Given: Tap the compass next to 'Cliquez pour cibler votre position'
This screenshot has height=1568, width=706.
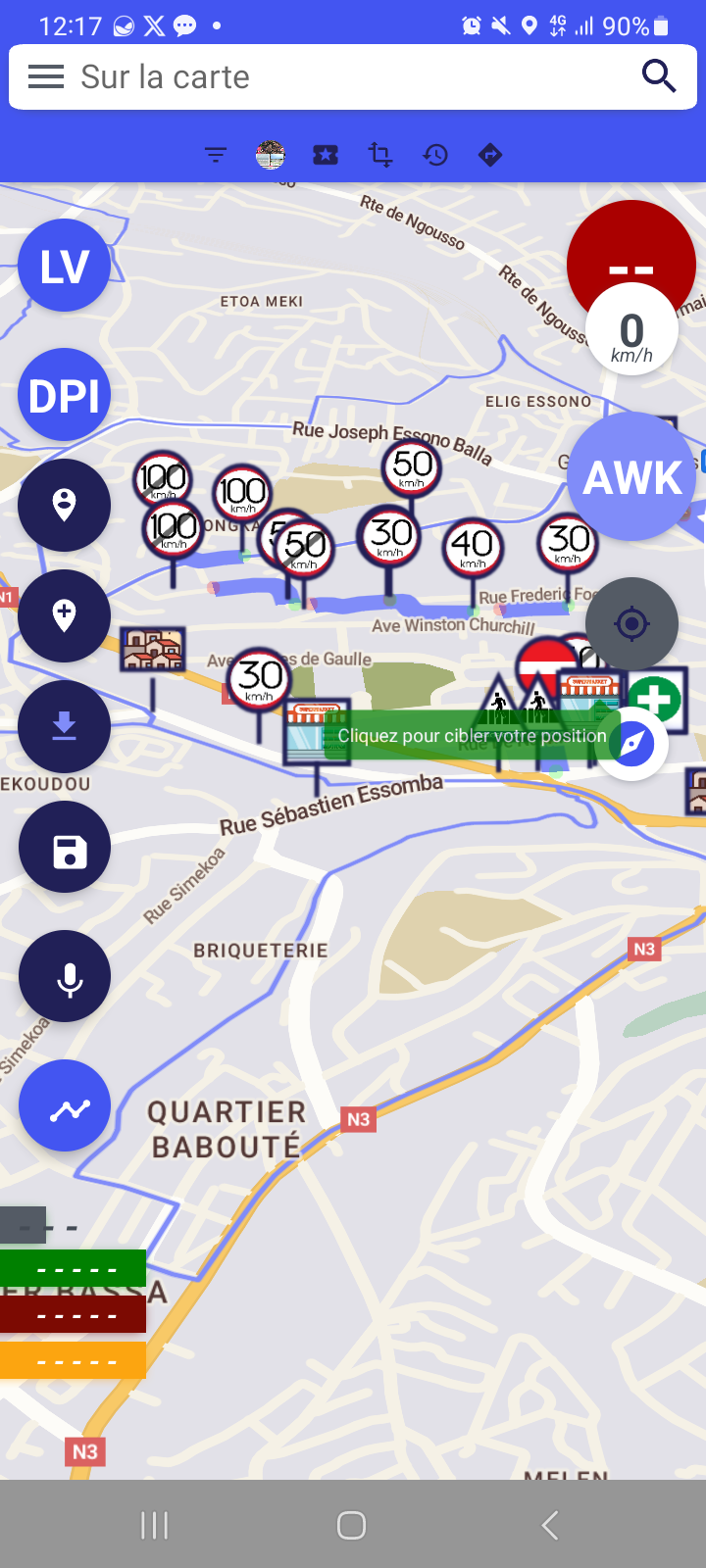Looking at the screenshot, I should (631, 744).
